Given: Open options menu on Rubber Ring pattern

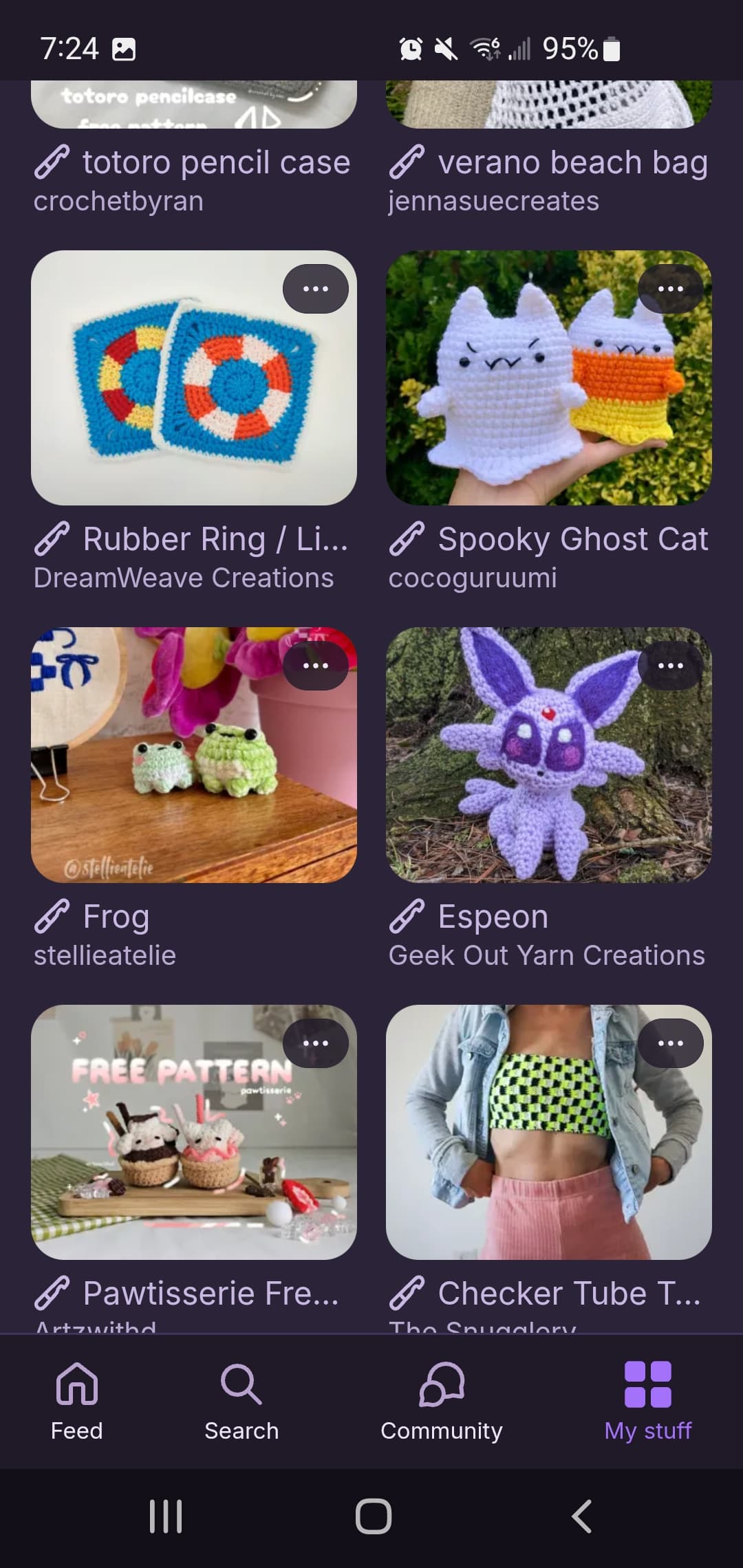Looking at the screenshot, I should pos(315,289).
